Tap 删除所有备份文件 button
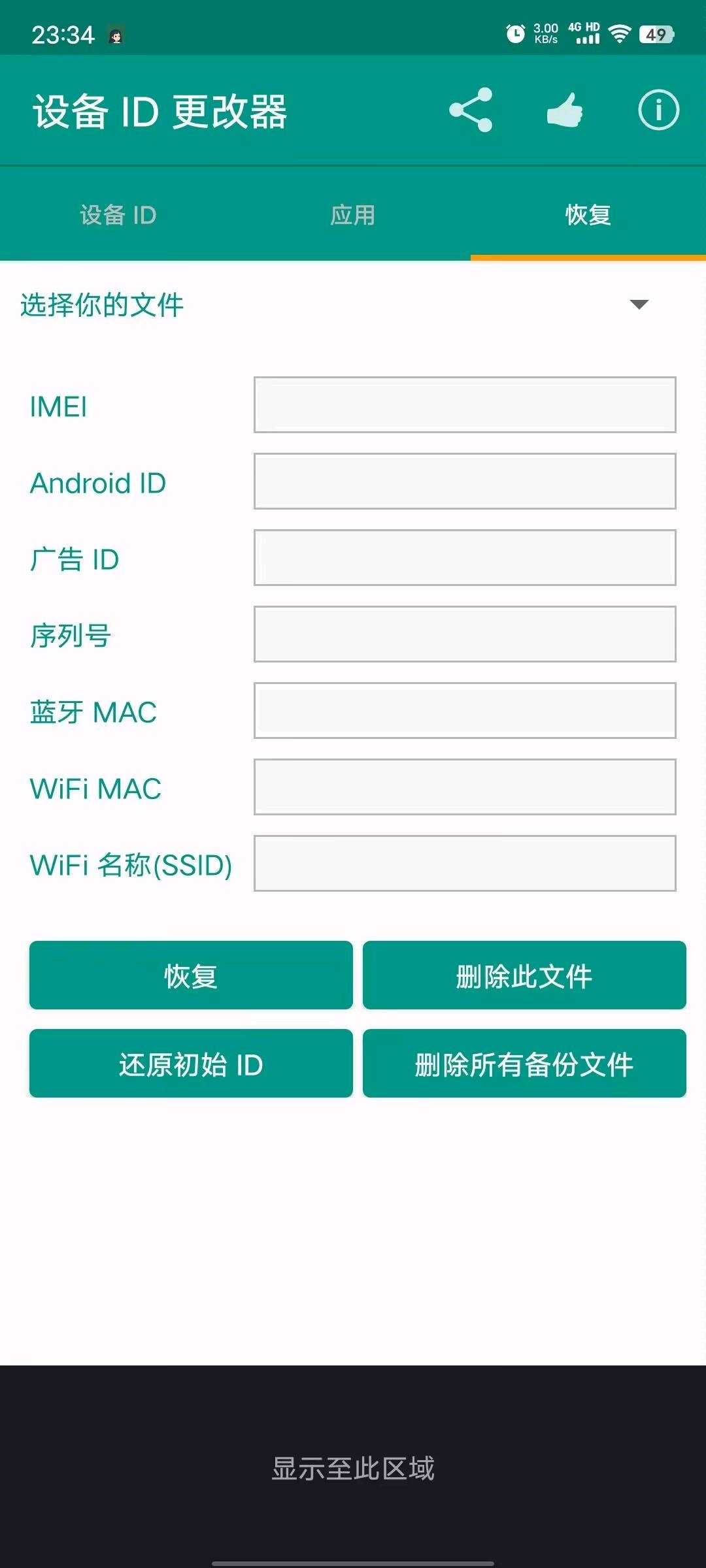706x1568 pixels. click(x=524, y=1064)
